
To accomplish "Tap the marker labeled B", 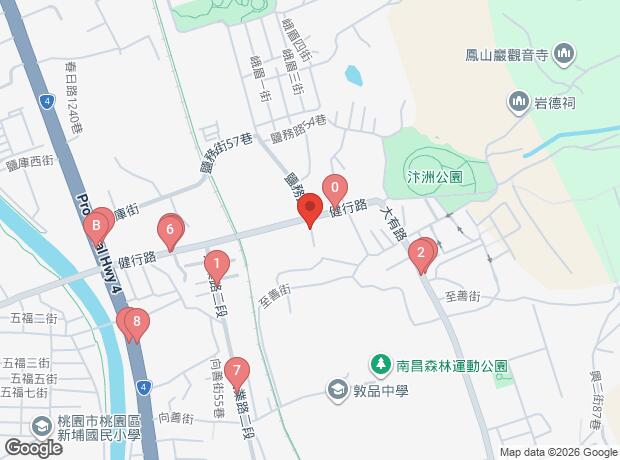I will 96,226.
